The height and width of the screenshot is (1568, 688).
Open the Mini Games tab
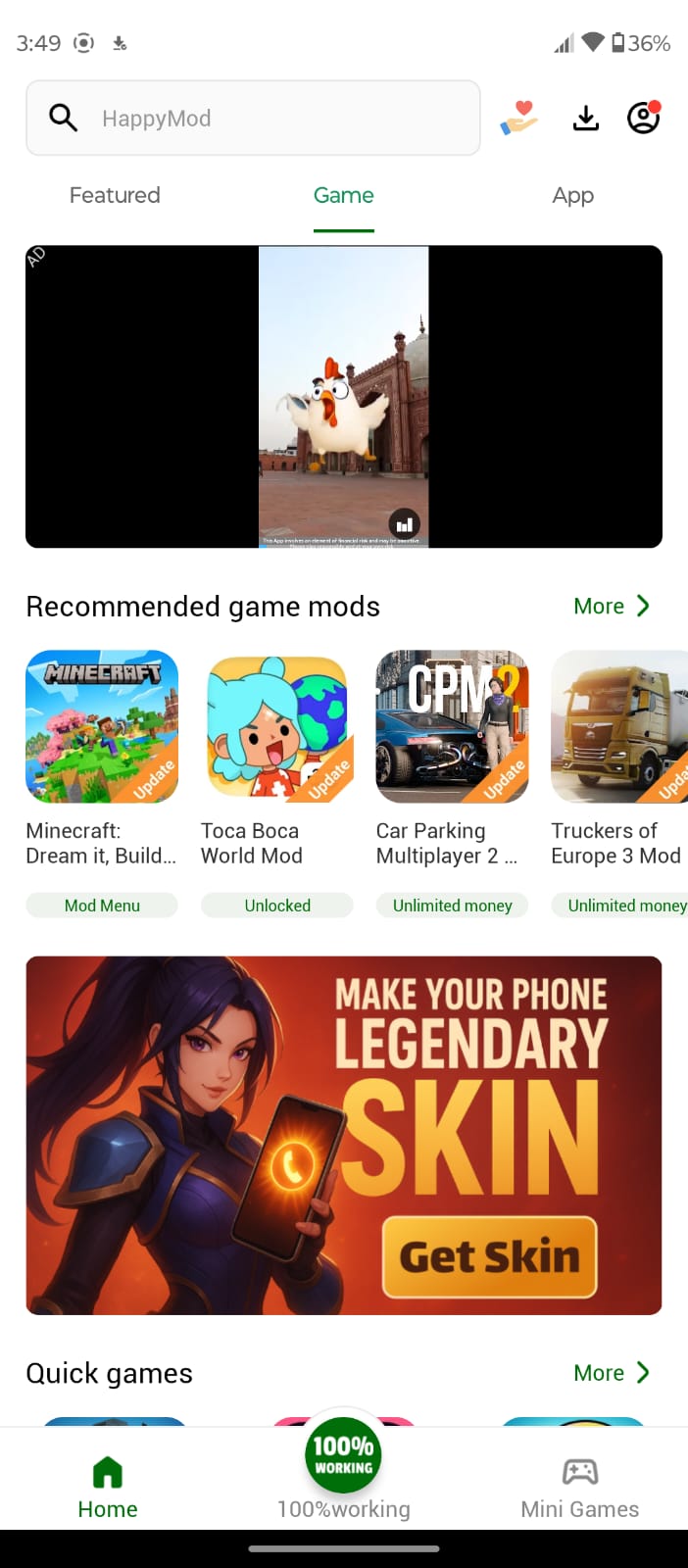pos(579,1487)
